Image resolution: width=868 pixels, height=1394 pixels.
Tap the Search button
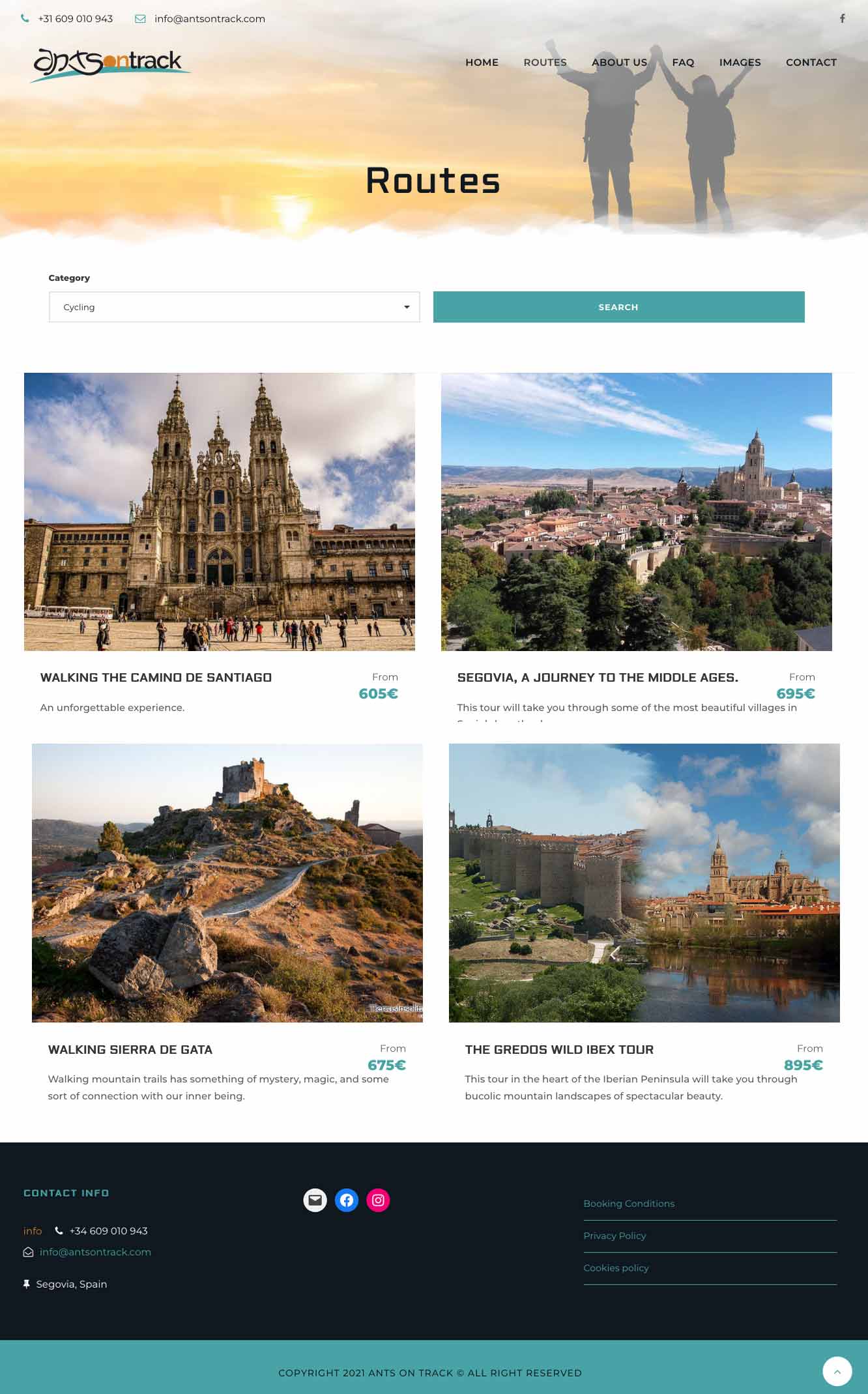click(x=618, y=307)
